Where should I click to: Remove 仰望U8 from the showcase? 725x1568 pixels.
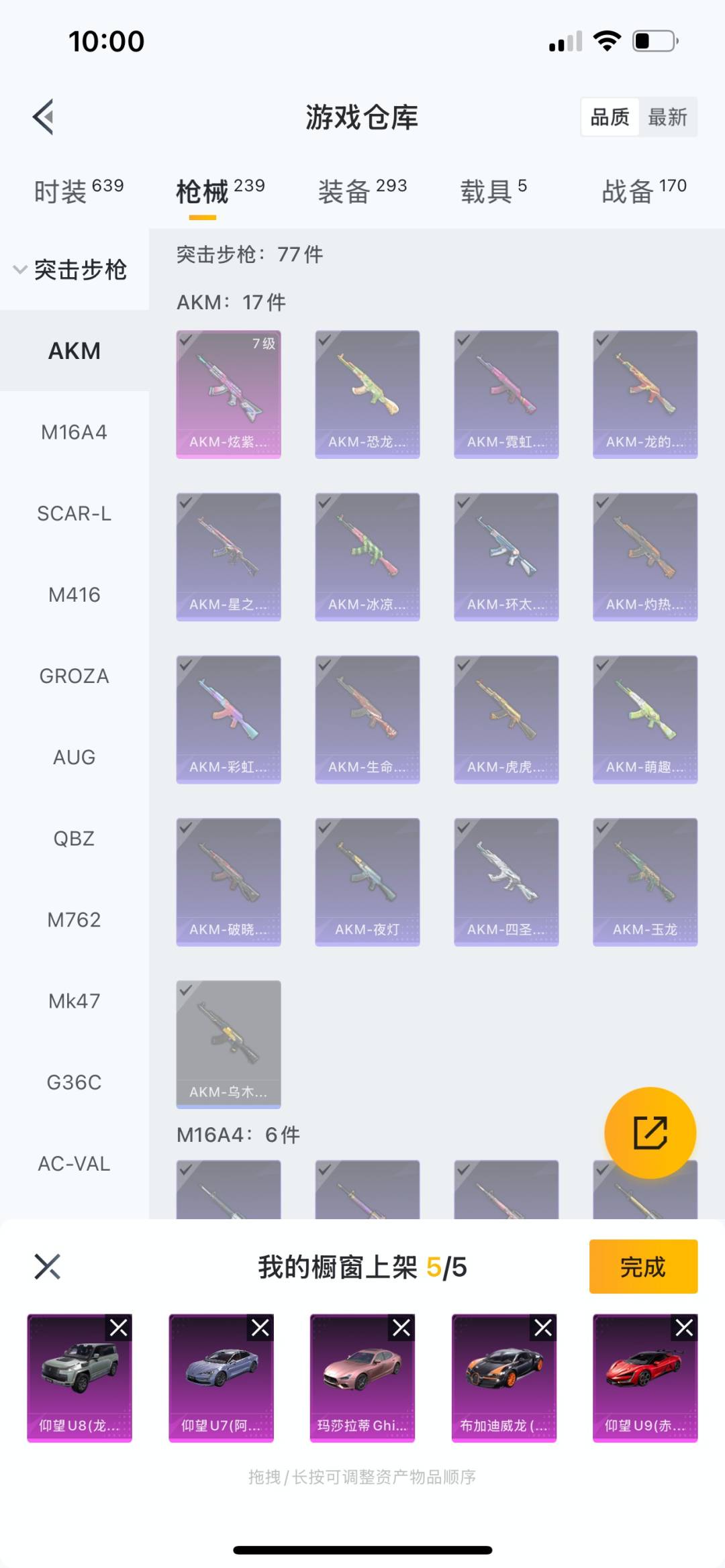[119, 1328]
